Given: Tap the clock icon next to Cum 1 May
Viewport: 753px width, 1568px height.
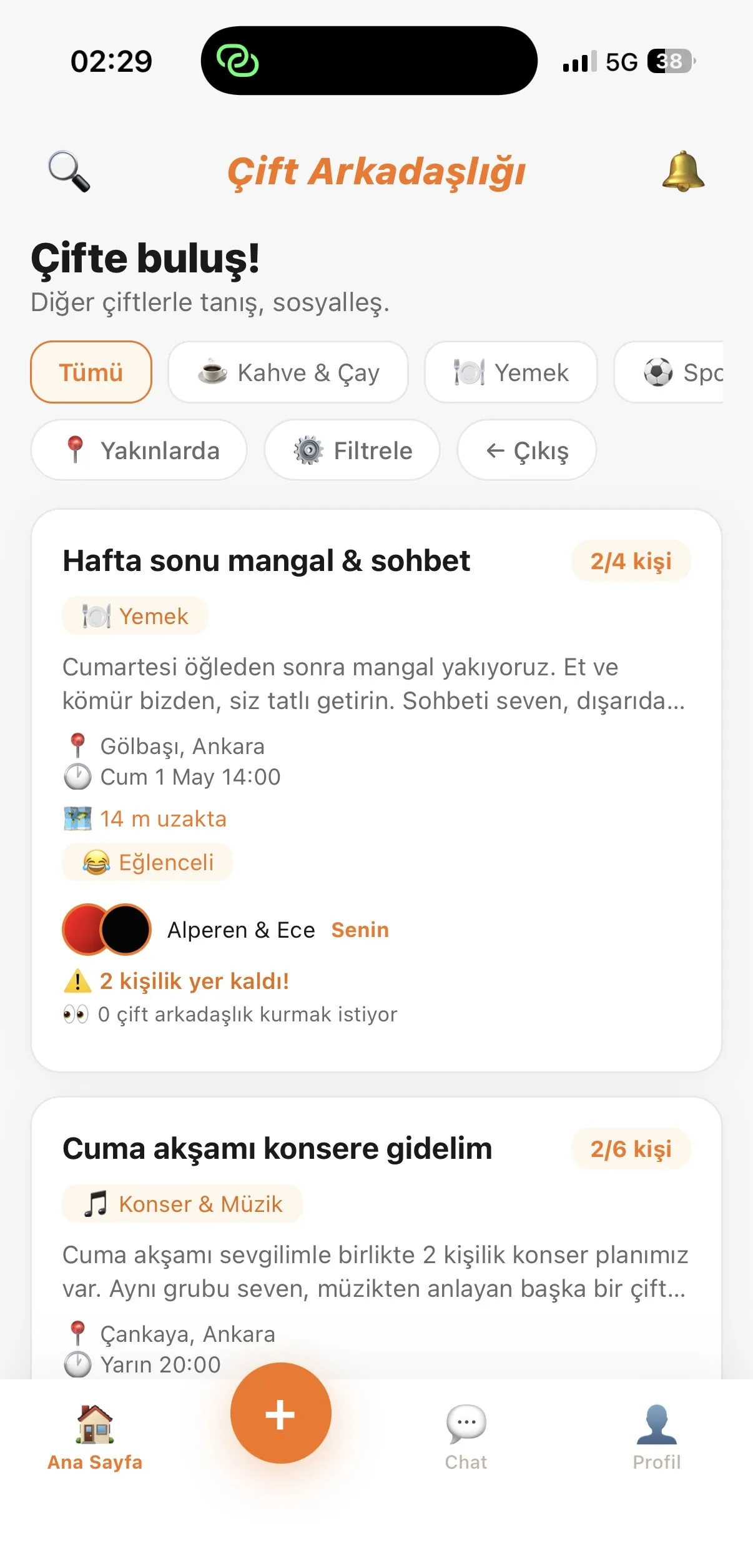Looking at the screenshot, I should click(77, 777).
